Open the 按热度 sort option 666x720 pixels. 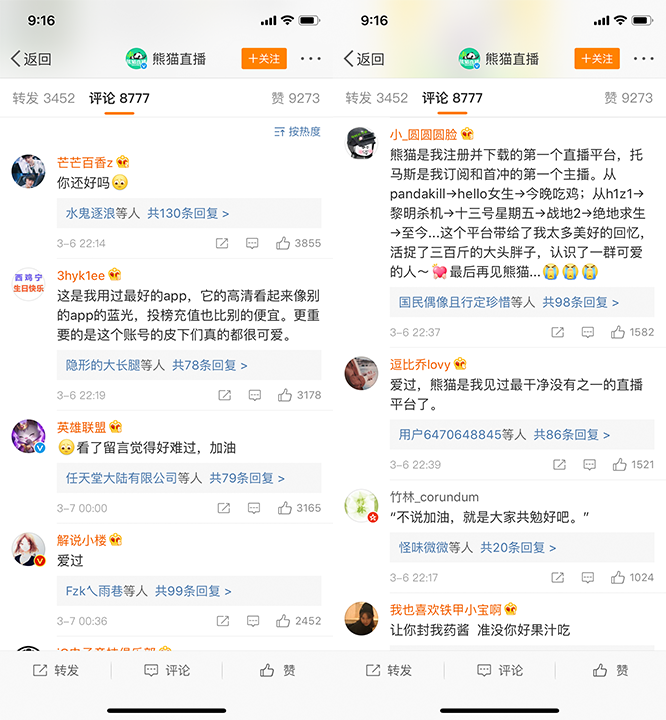point(297,132)
